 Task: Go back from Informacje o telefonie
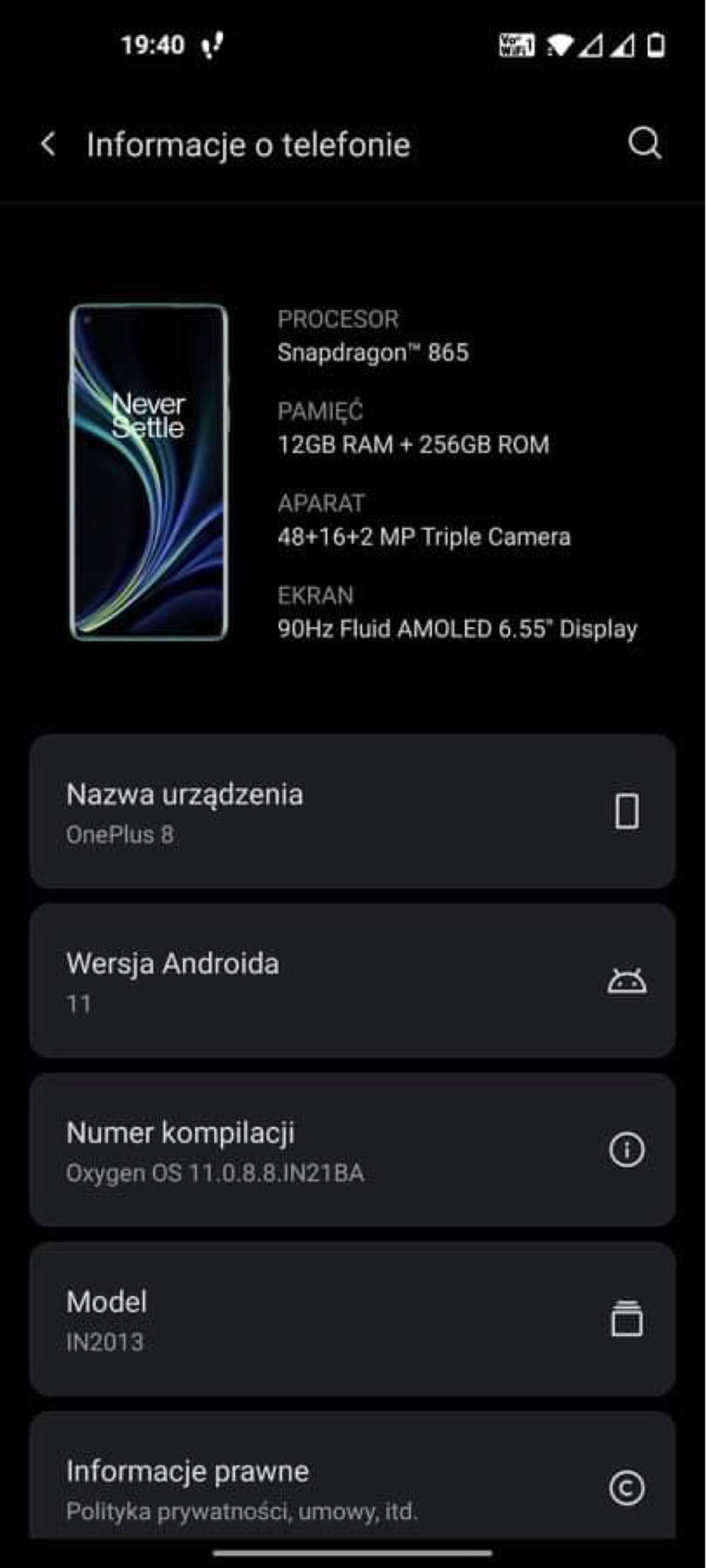click(48, 145)
